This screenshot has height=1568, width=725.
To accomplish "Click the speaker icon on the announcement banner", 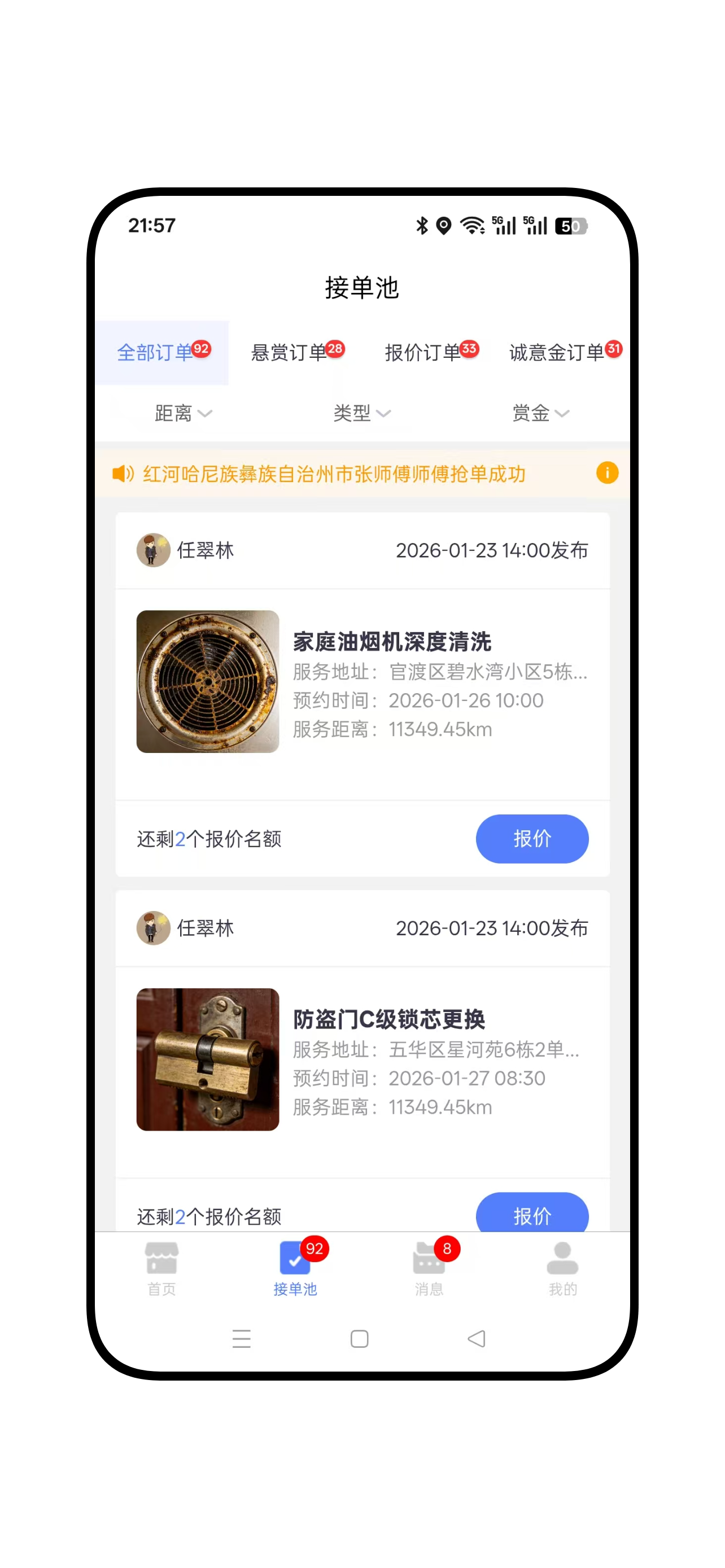I will [x=122, y=473].
